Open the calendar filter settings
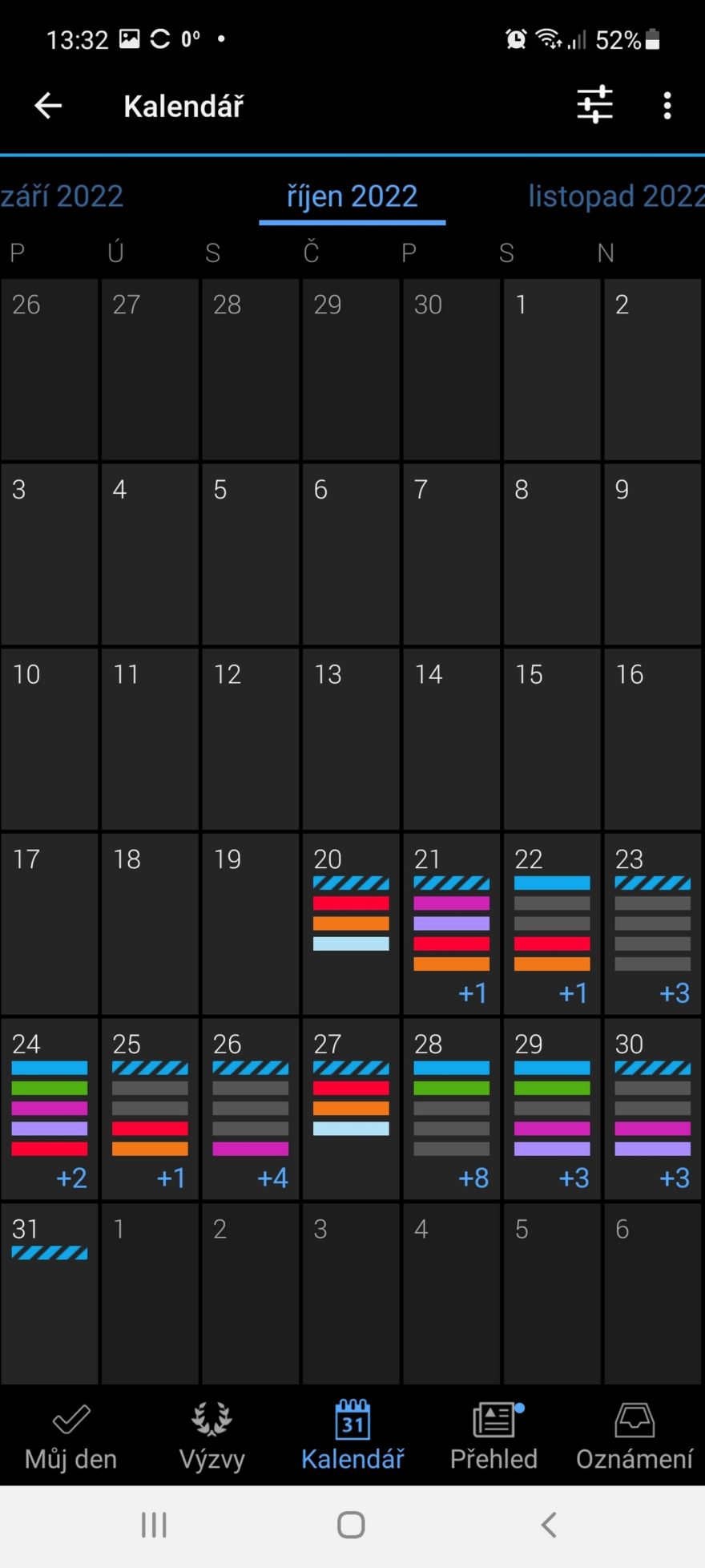705x1568 pixels. tap(594, 105)
